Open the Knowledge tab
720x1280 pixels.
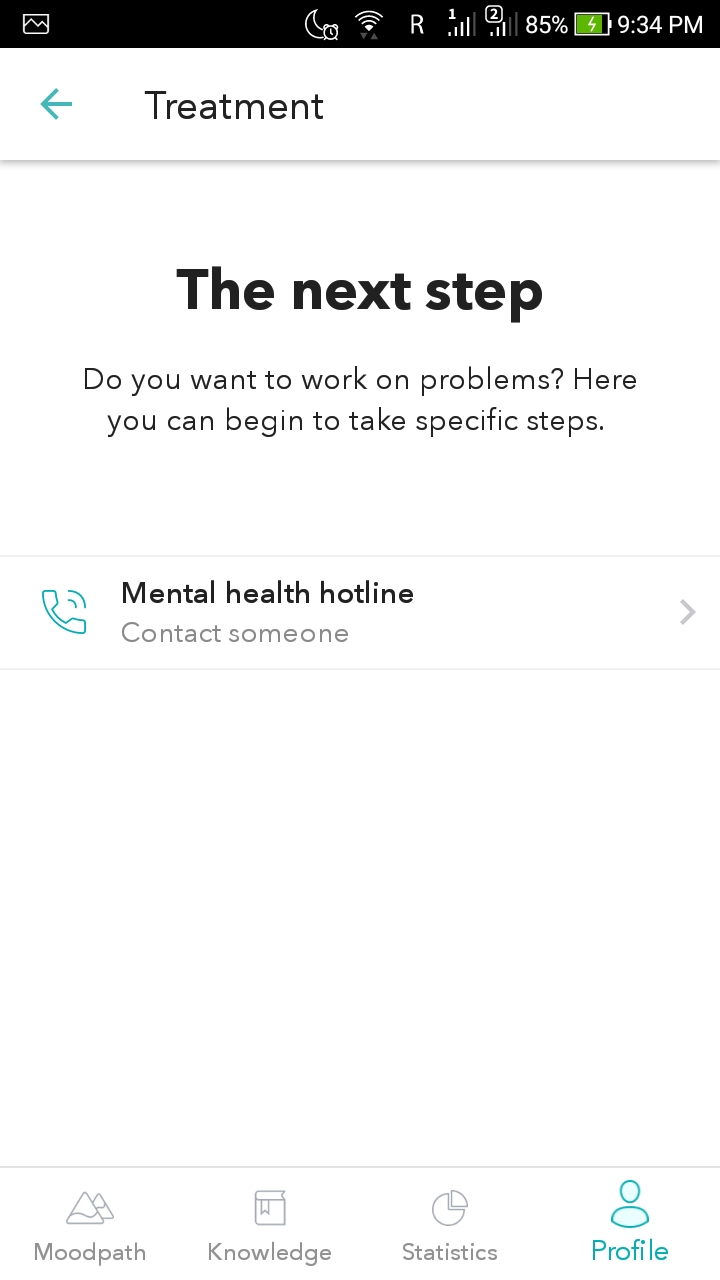269,1225
